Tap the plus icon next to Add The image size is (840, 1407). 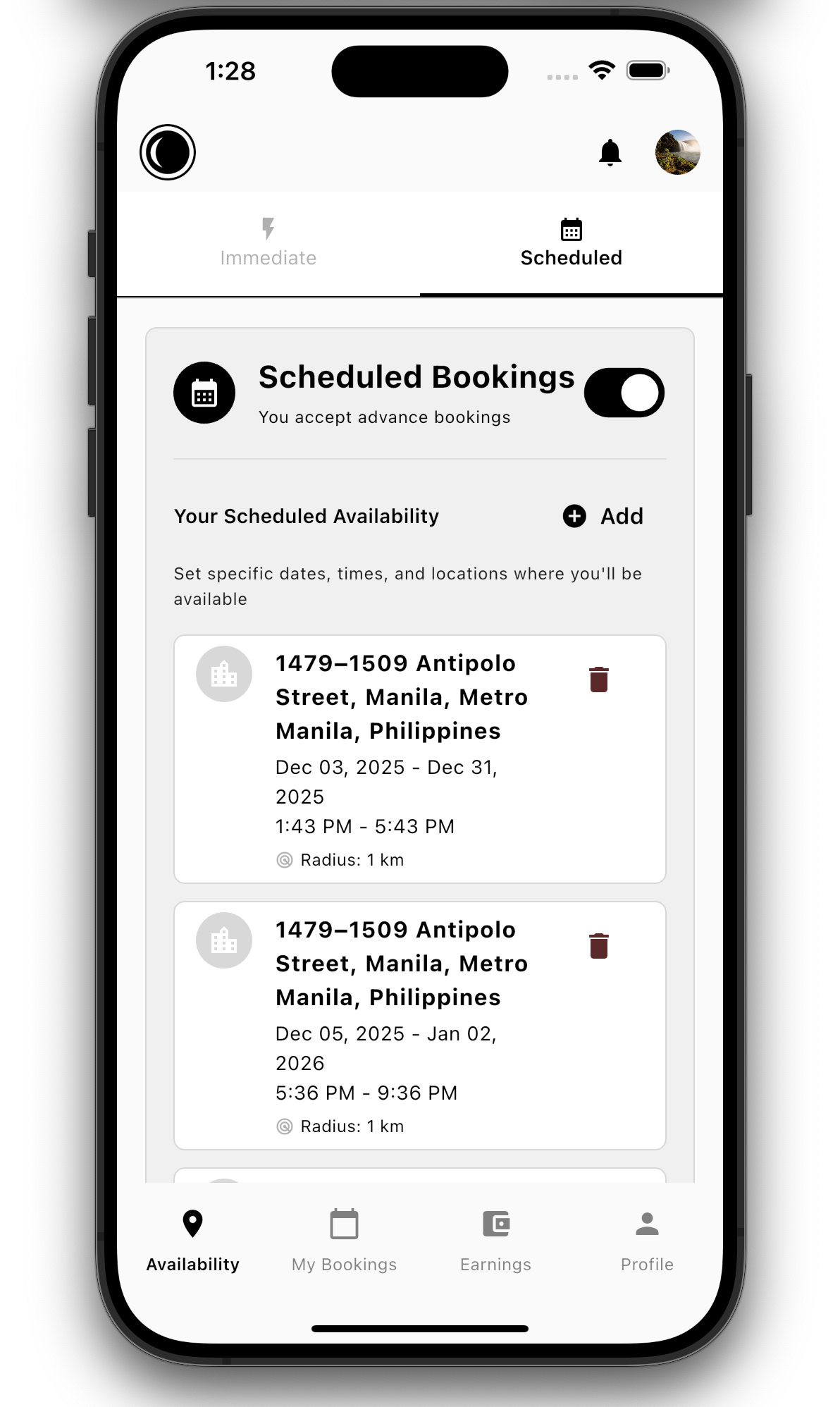[574, 515]
